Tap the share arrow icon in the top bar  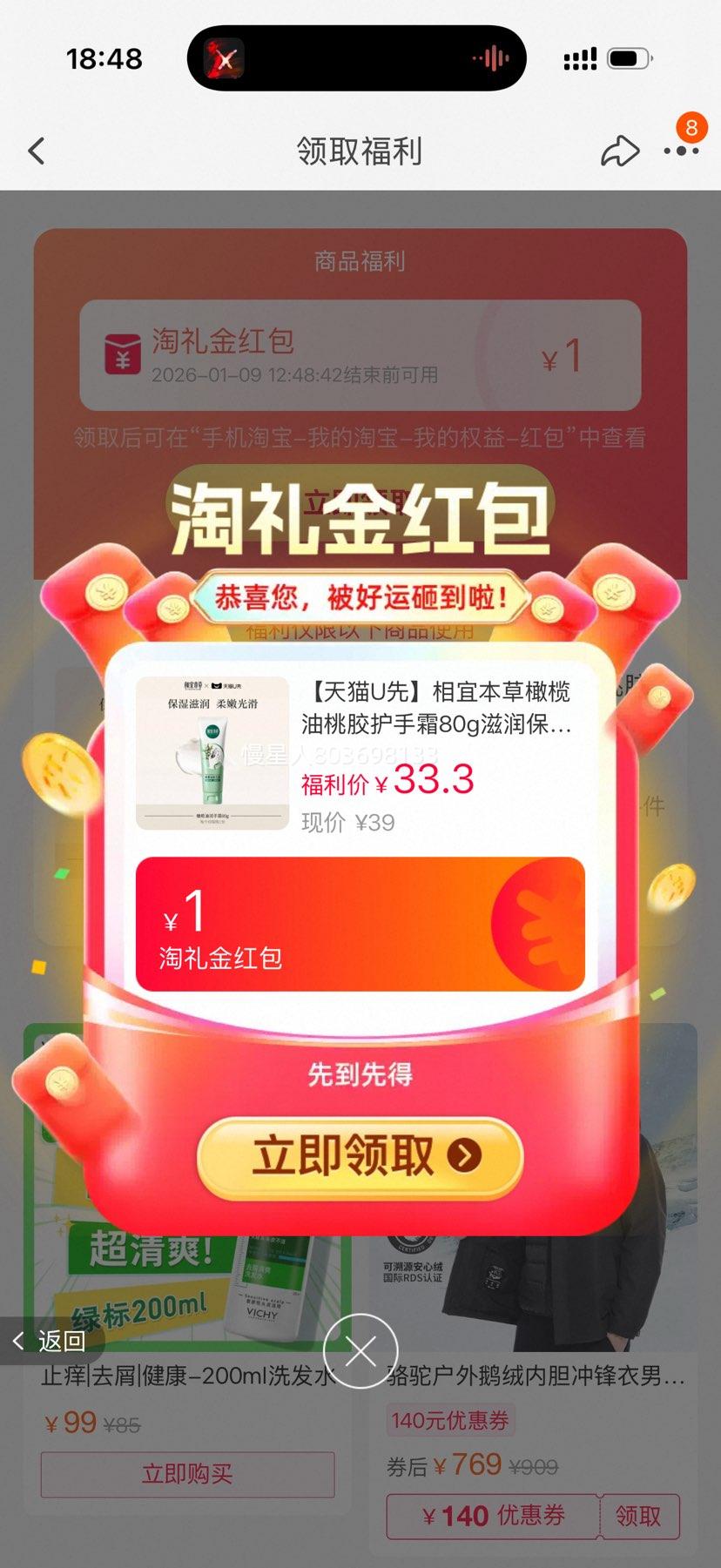[x=619, y=151]
